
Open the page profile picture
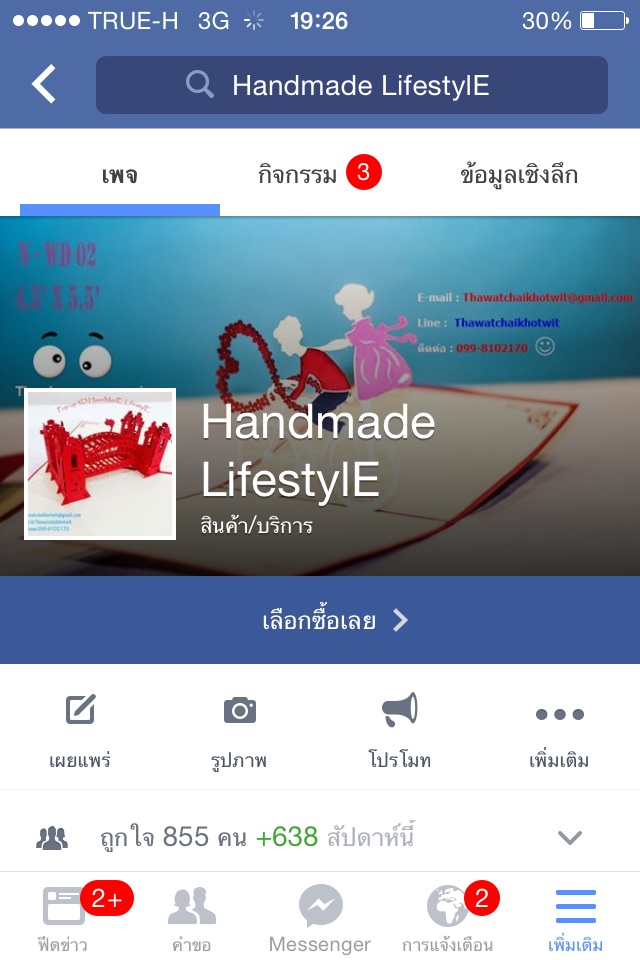[x=100, y=464]
